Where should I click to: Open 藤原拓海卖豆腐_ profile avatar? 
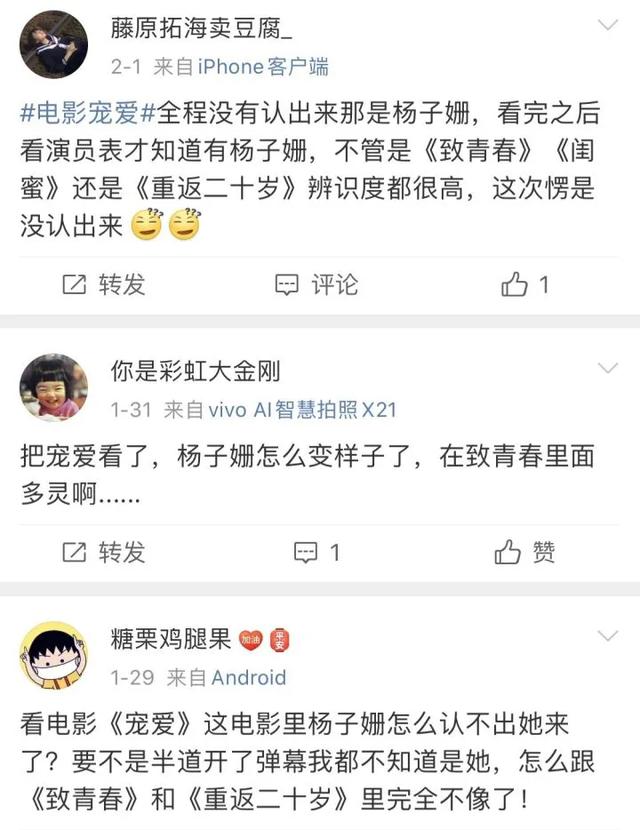click(x=54, y=45)
